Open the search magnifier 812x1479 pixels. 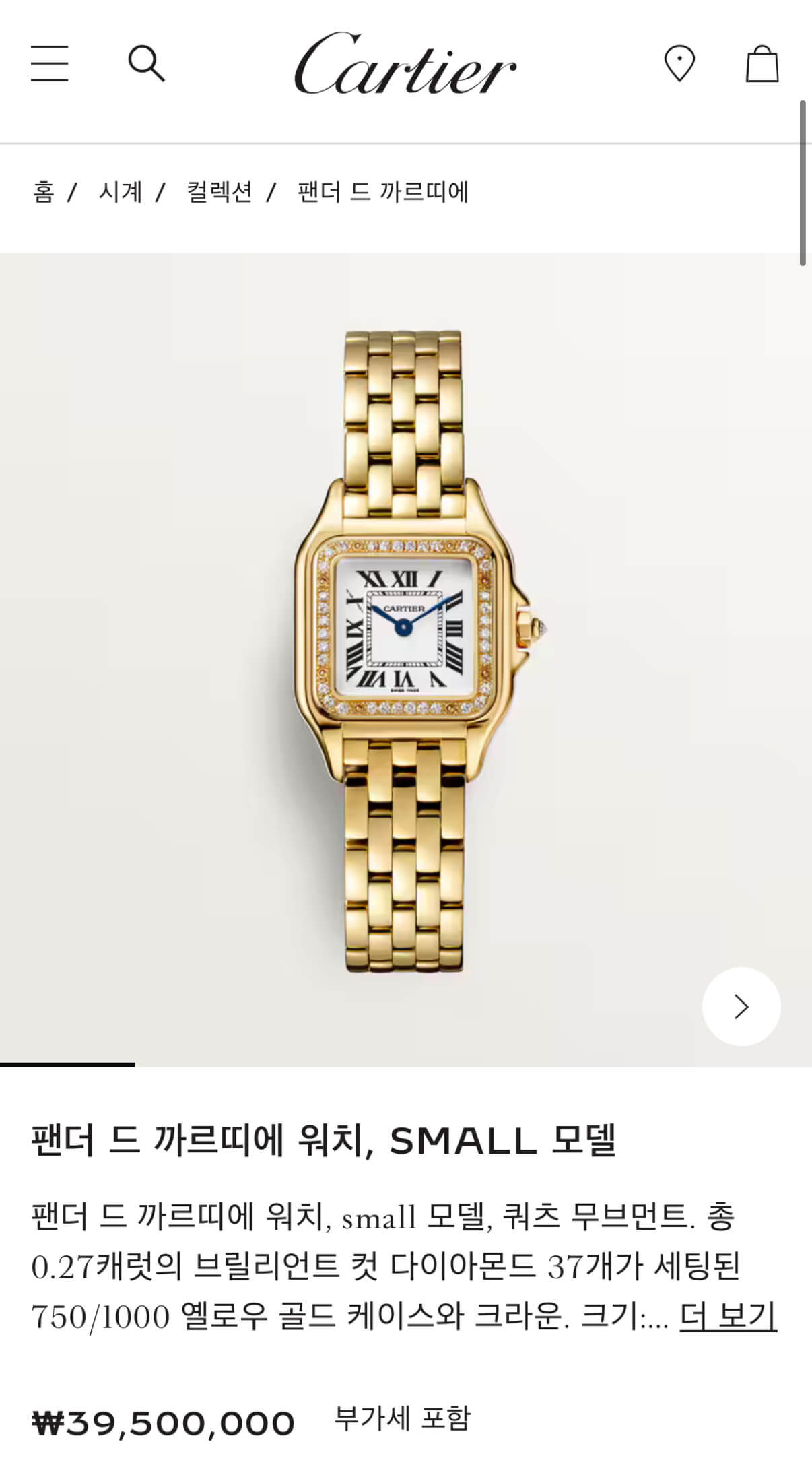pos(146,64)
